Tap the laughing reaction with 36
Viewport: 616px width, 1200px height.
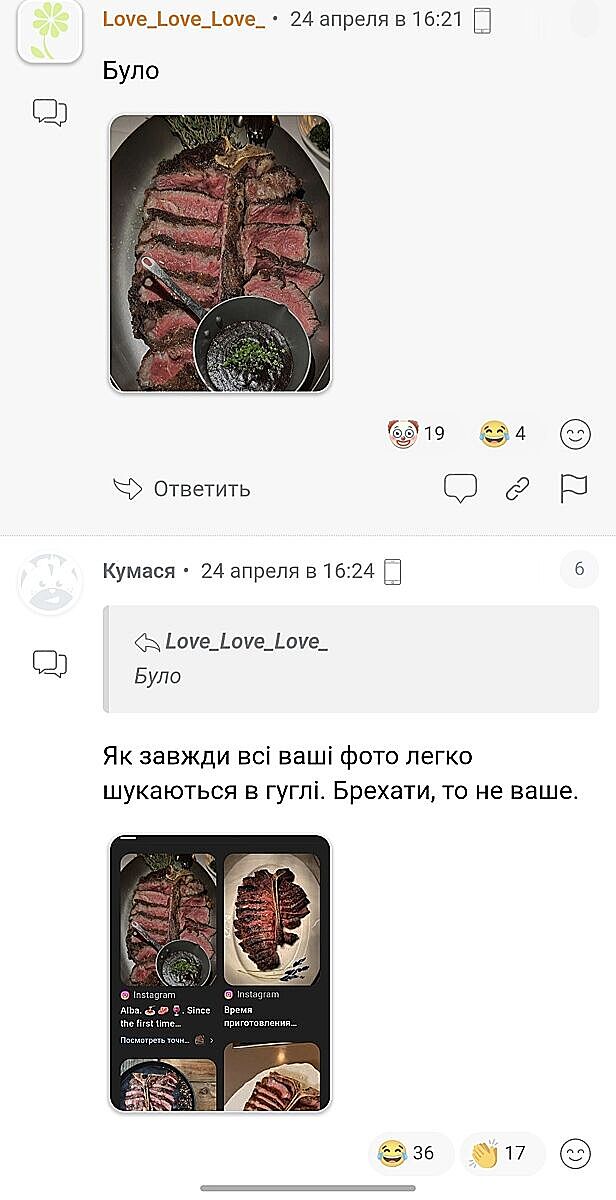click(x=407, y=1153)
